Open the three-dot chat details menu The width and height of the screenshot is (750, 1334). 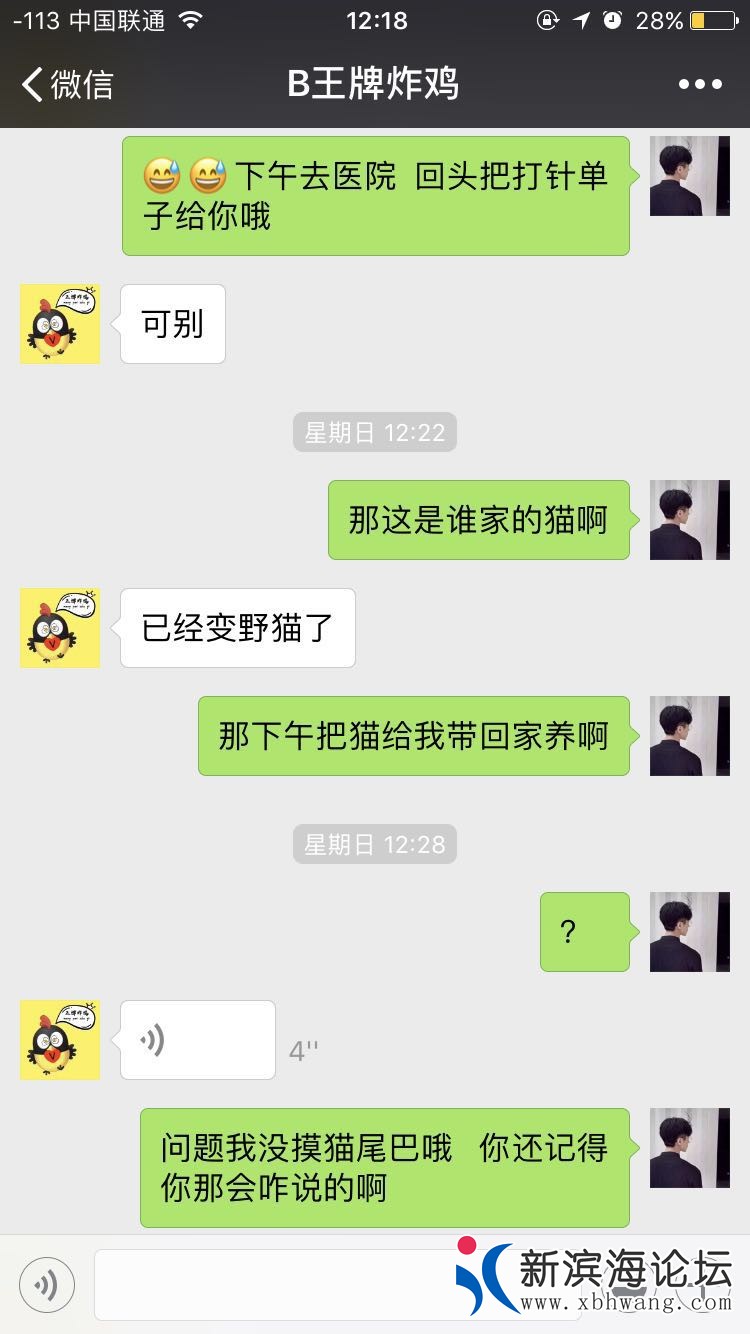(x=699, y=85)
